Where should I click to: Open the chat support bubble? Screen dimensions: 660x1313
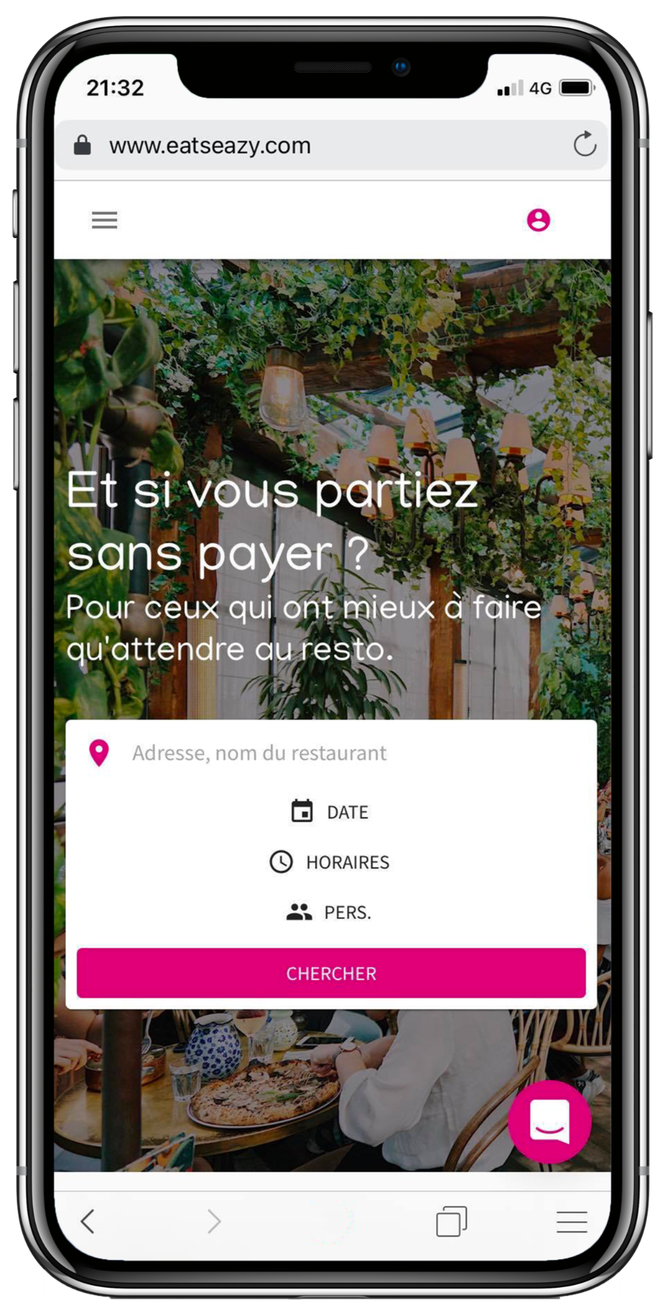coord(549,1121)
